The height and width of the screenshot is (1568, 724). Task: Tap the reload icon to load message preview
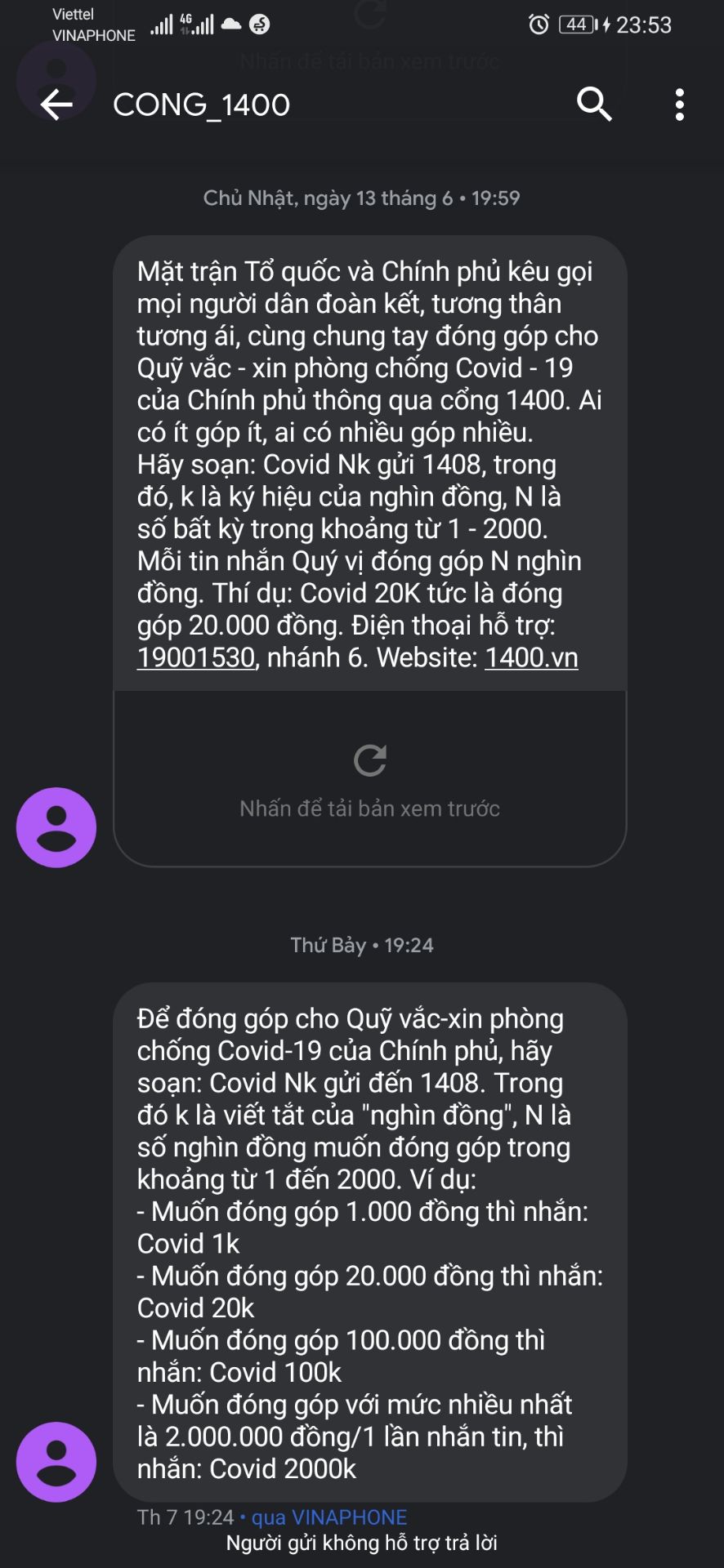370,761
